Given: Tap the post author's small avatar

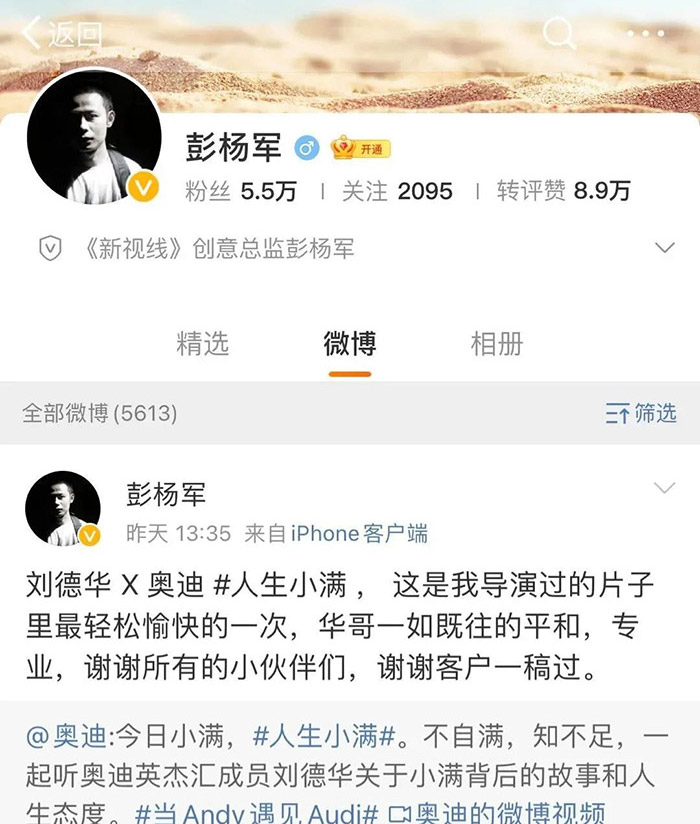Looking at the screenshot, I should point(62,508).
